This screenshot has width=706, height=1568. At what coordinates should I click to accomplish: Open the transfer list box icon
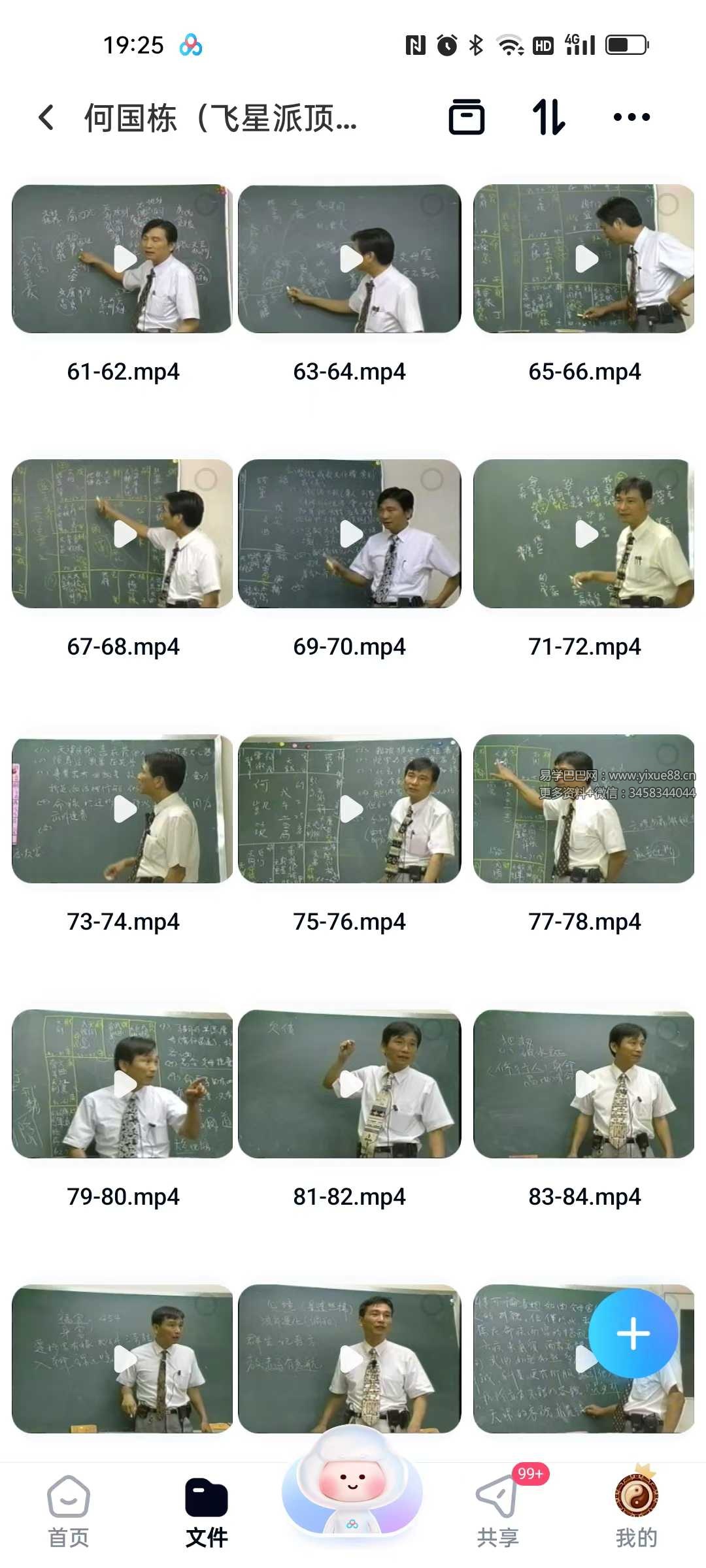point(467,118)
